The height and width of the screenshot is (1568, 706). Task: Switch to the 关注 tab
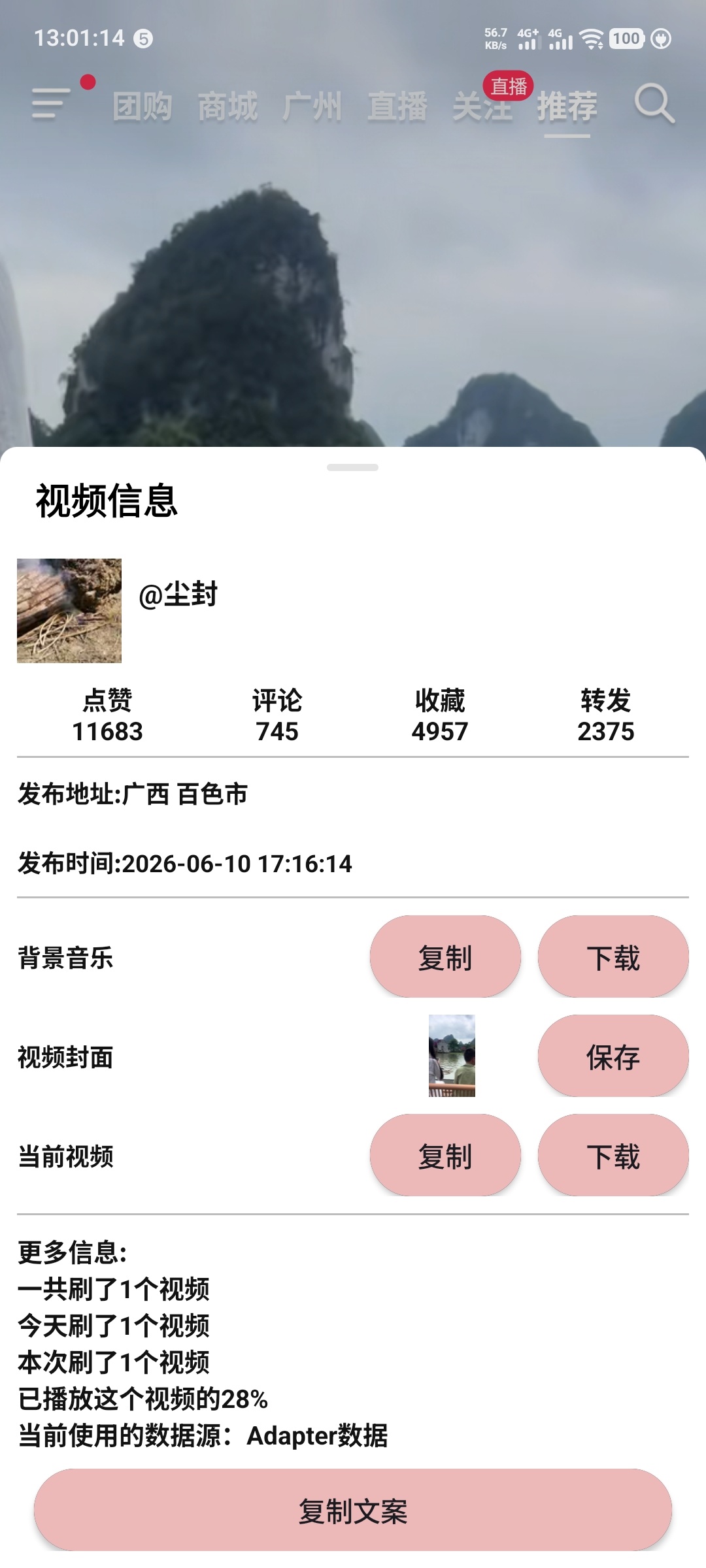[482, 106]
